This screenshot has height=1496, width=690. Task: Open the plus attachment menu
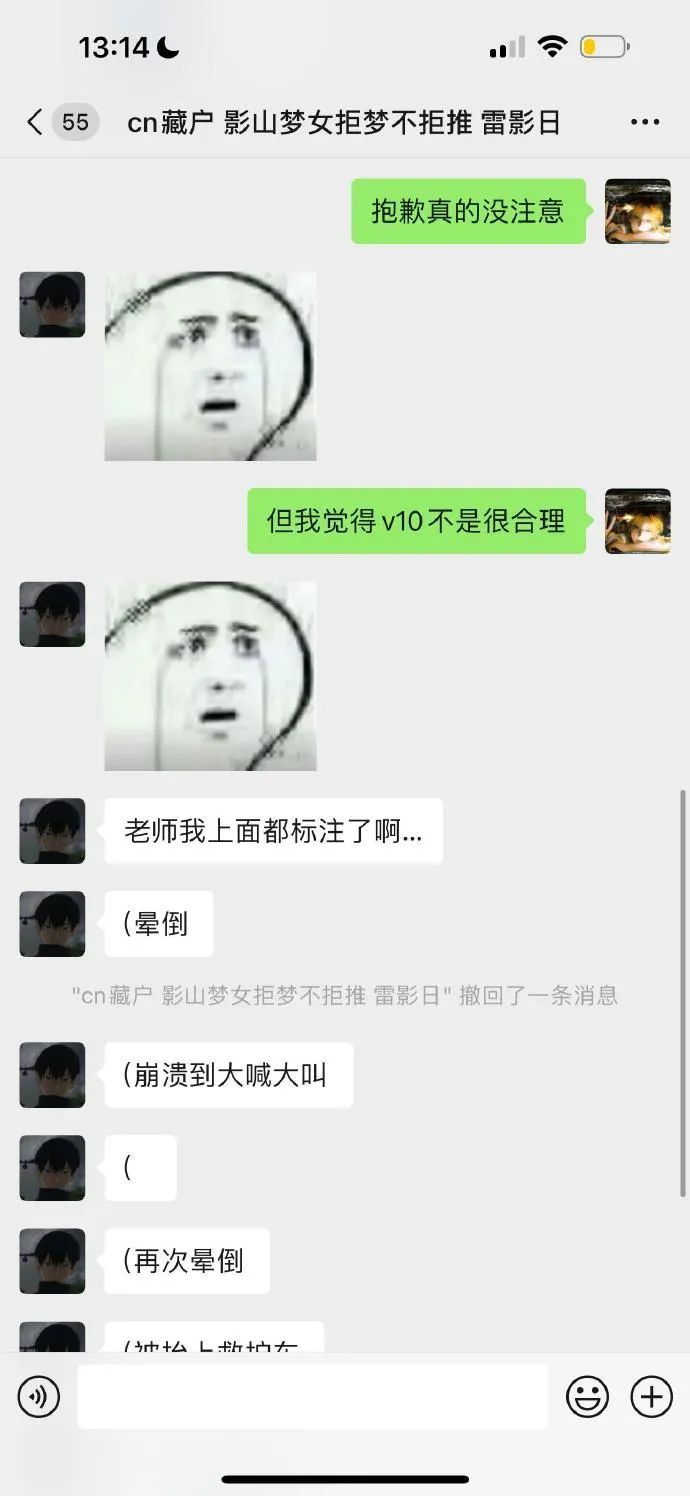[651, 1396]
